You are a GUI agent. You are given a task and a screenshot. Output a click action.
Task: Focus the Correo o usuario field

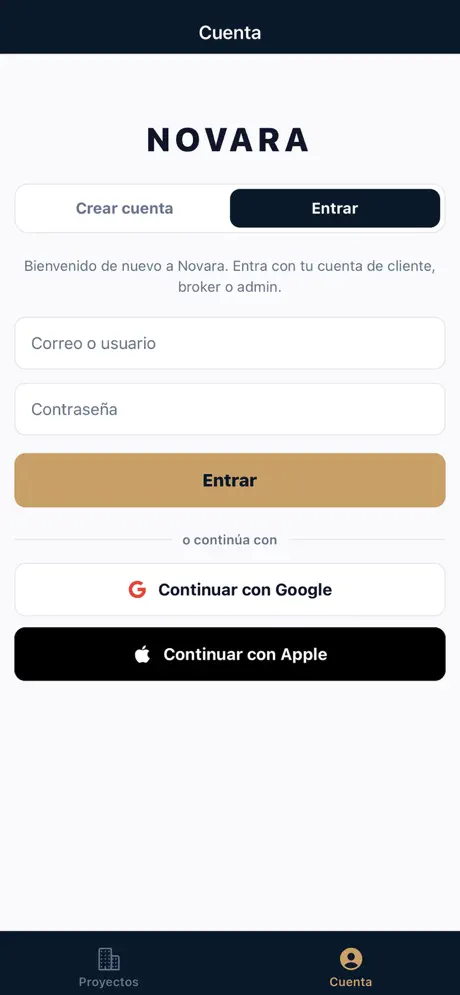tap(230, 343)
